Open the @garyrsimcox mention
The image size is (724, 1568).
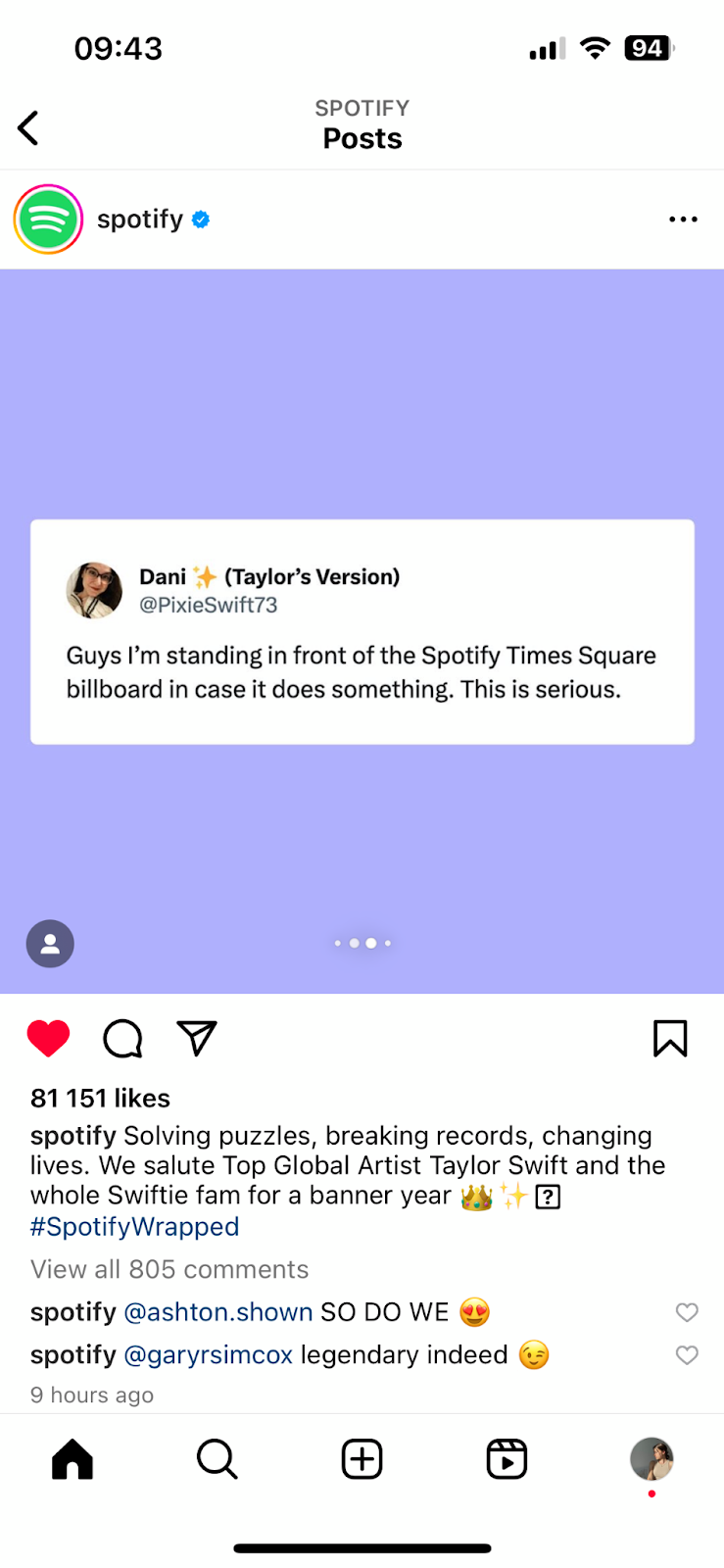coord(209,1355)
